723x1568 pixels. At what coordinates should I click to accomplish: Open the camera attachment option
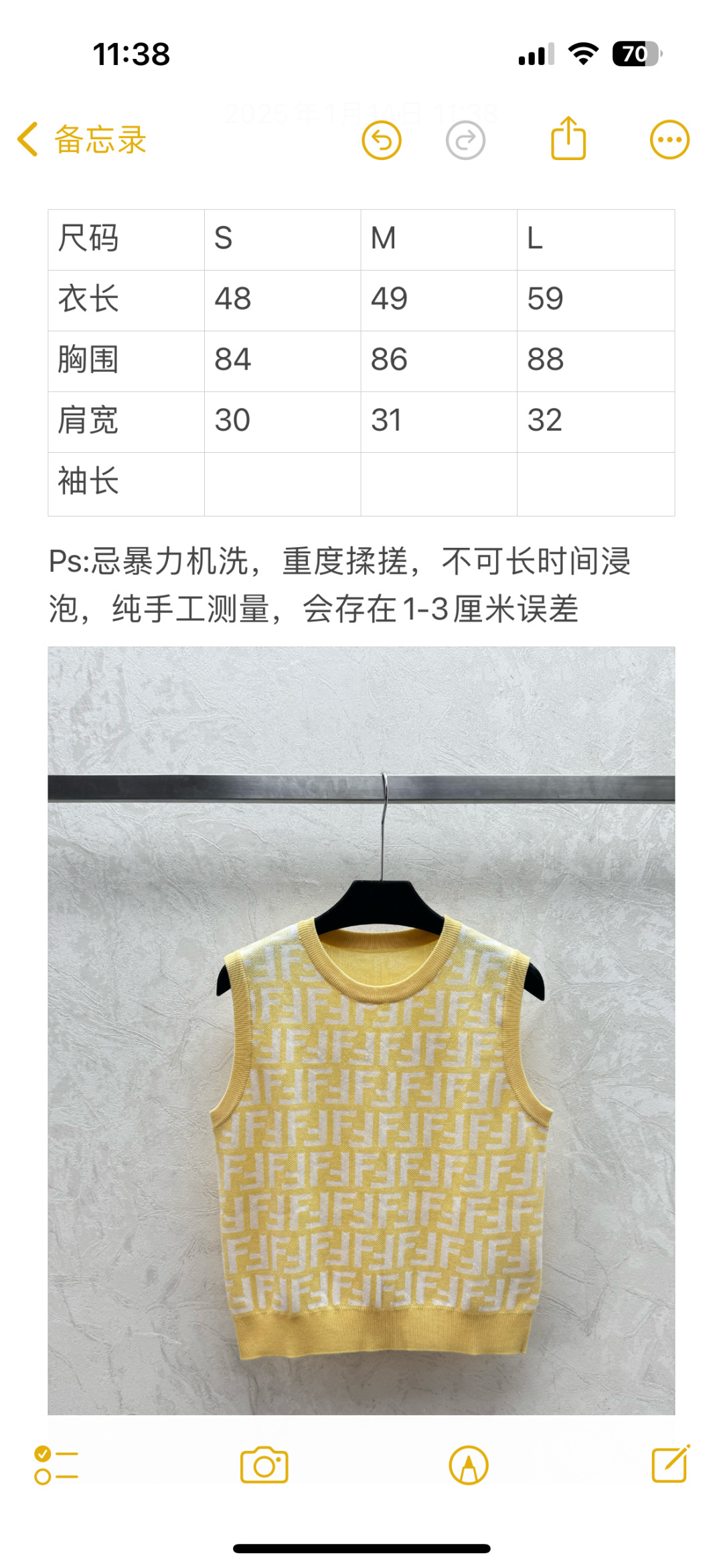(264, 1465)
